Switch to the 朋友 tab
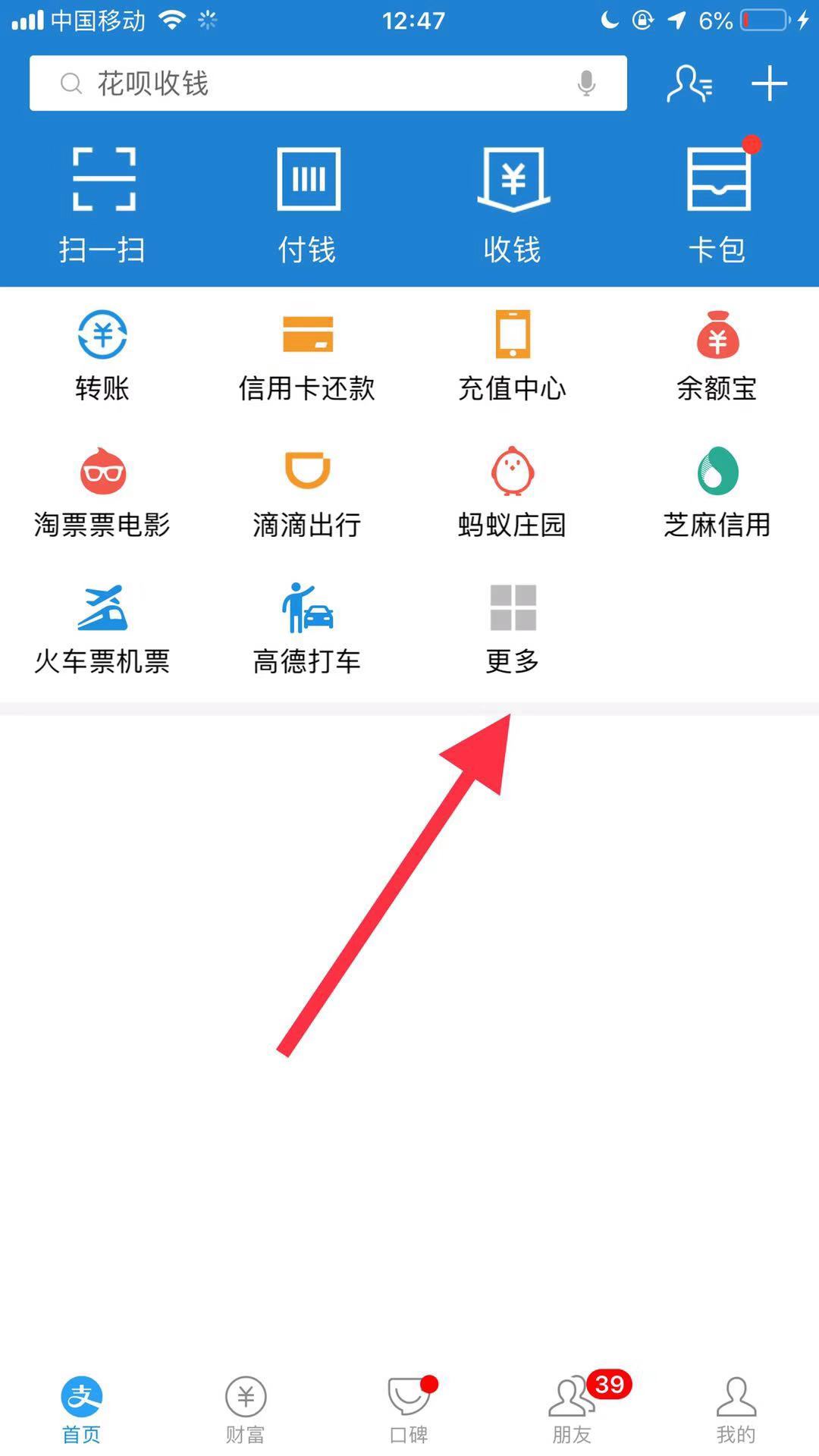This screenshot has width=819, height=1456. pos(573,1409)
